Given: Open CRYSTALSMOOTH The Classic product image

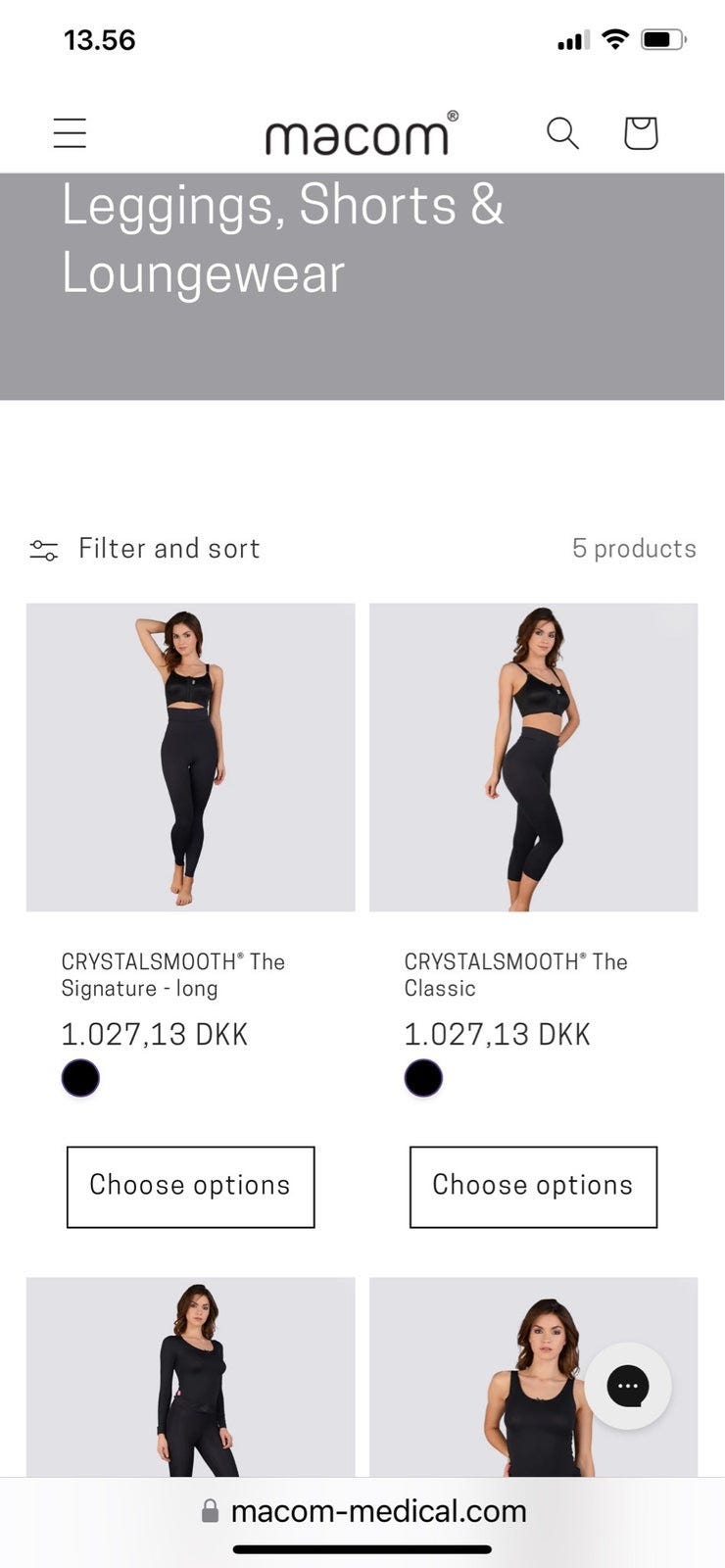Looking at the screenshot, I should point(533,757).
